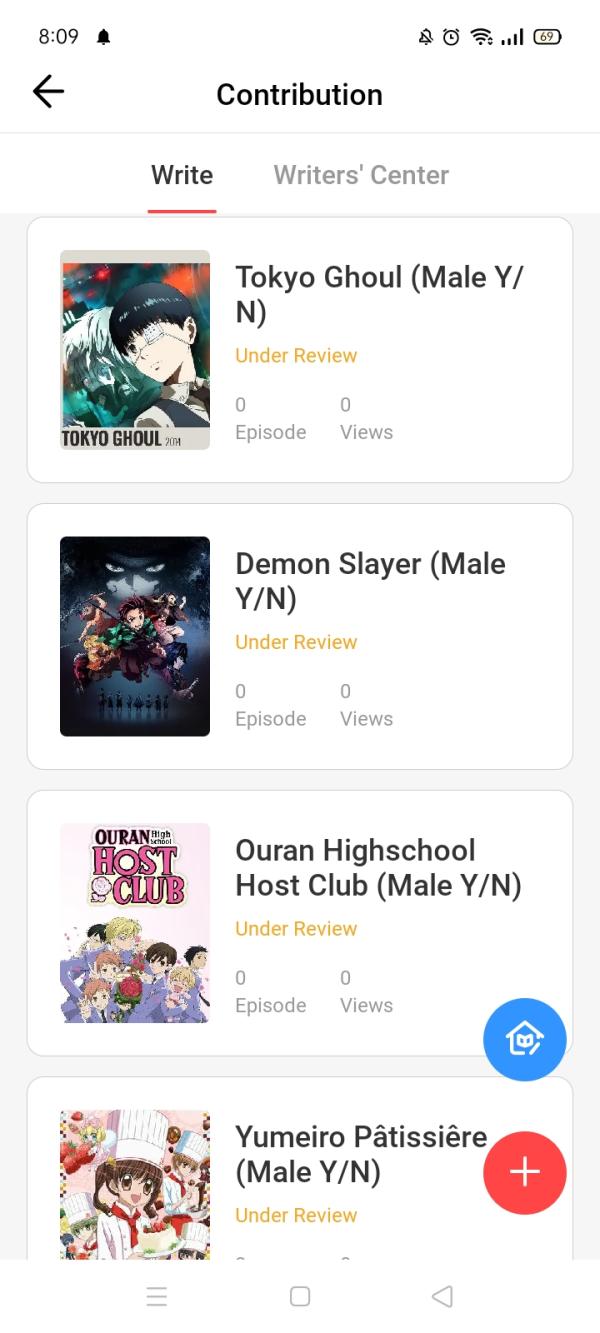Create a new story with the plus button
This screenshot has width=600, height=1333.
coord(525,1173)
